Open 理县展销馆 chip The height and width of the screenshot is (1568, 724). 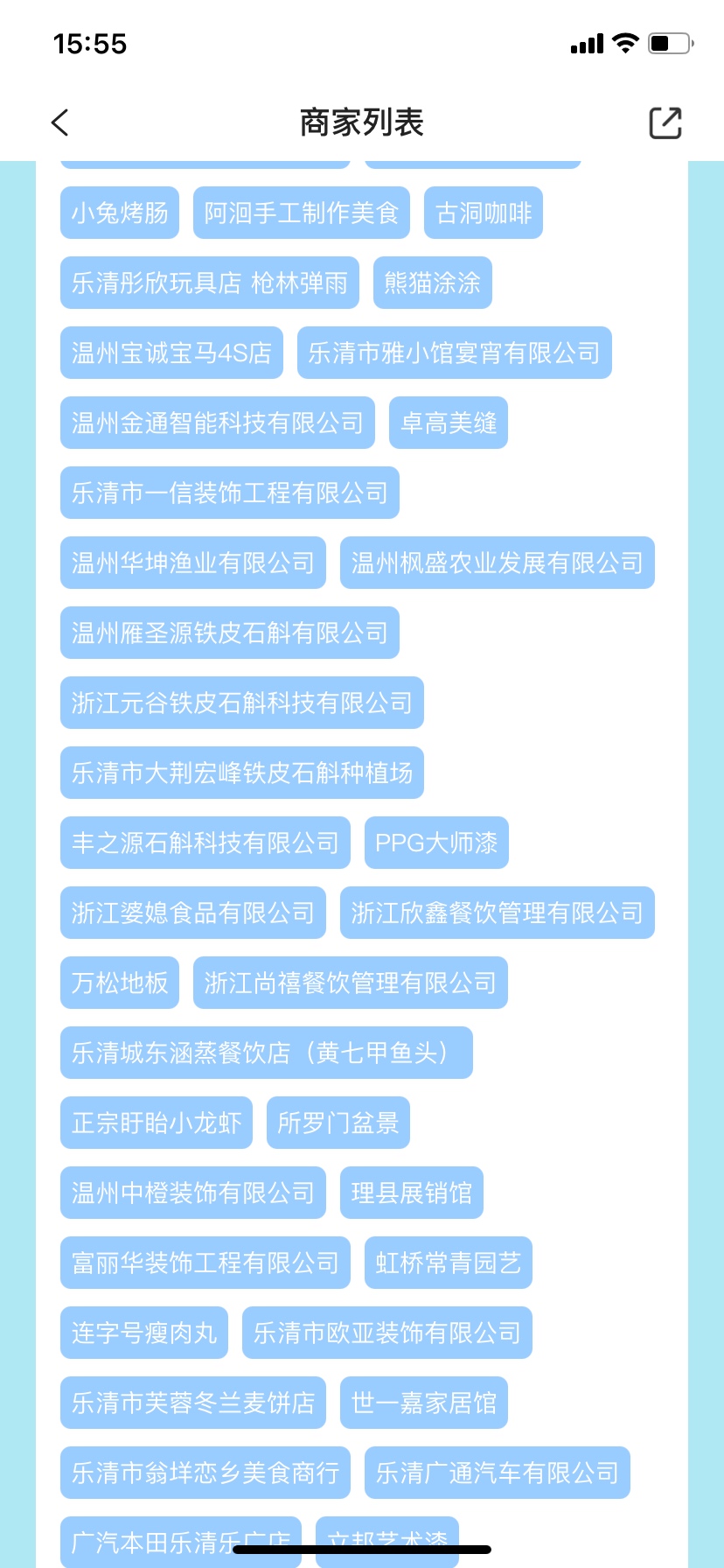point(412,1193)
